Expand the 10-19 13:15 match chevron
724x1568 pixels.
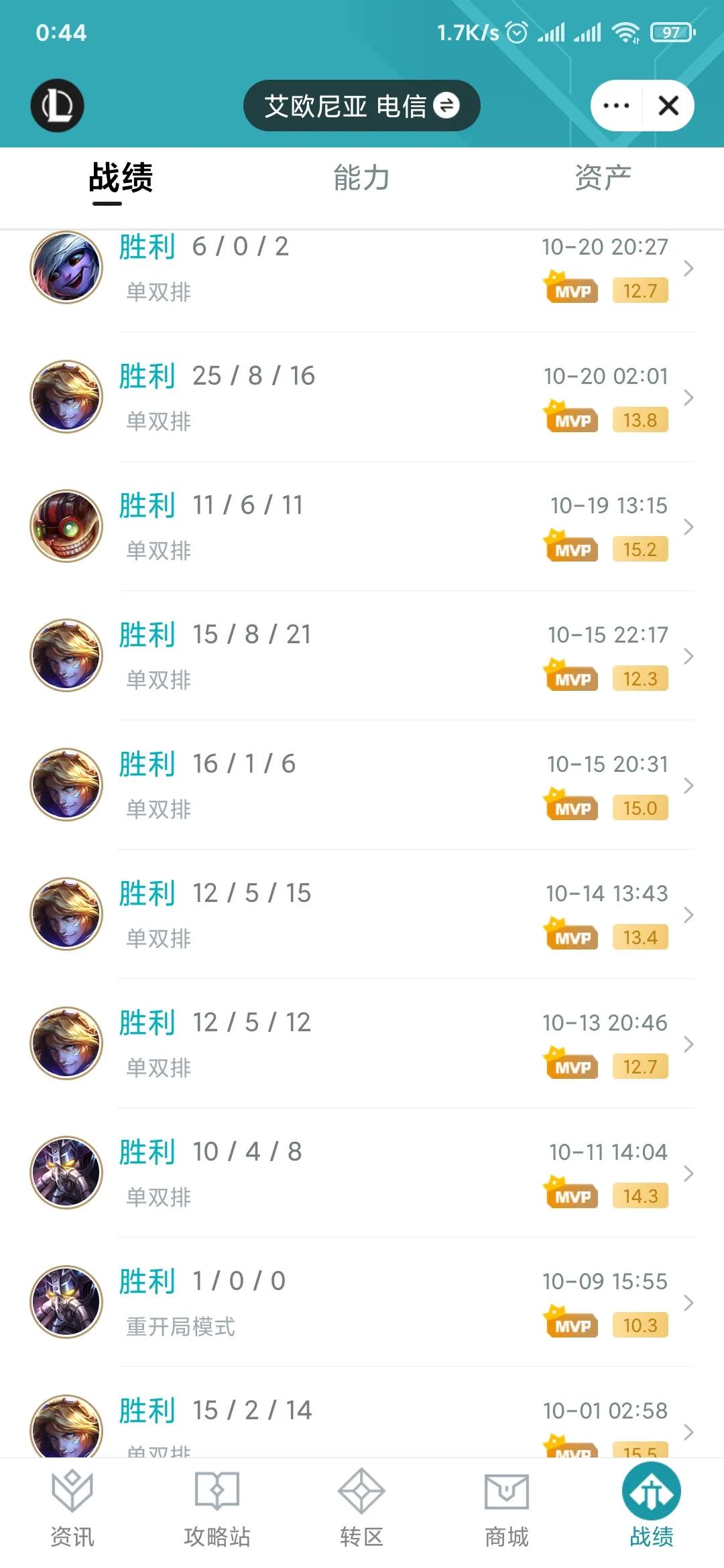click(689, 527)
